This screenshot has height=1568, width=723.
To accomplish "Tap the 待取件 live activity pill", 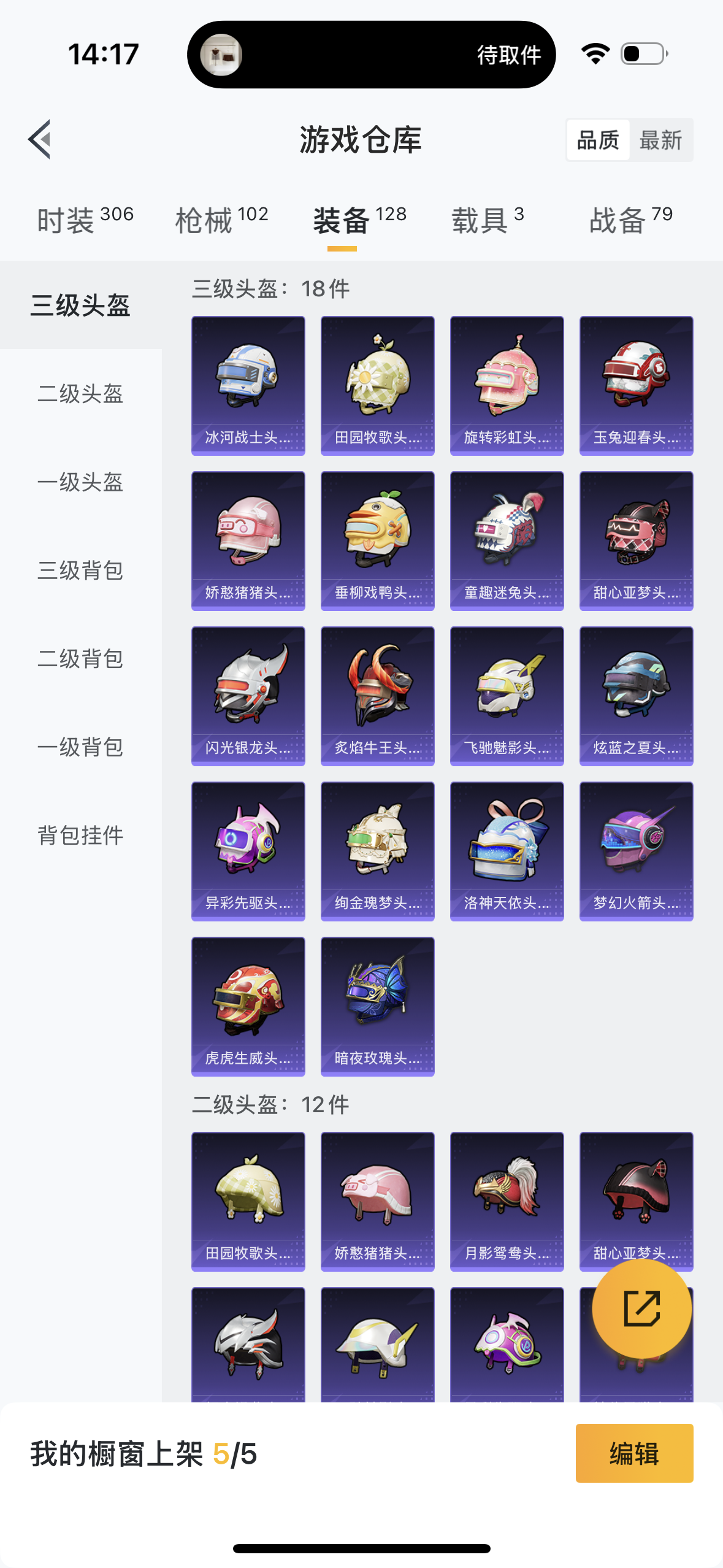I will point(372,55).
